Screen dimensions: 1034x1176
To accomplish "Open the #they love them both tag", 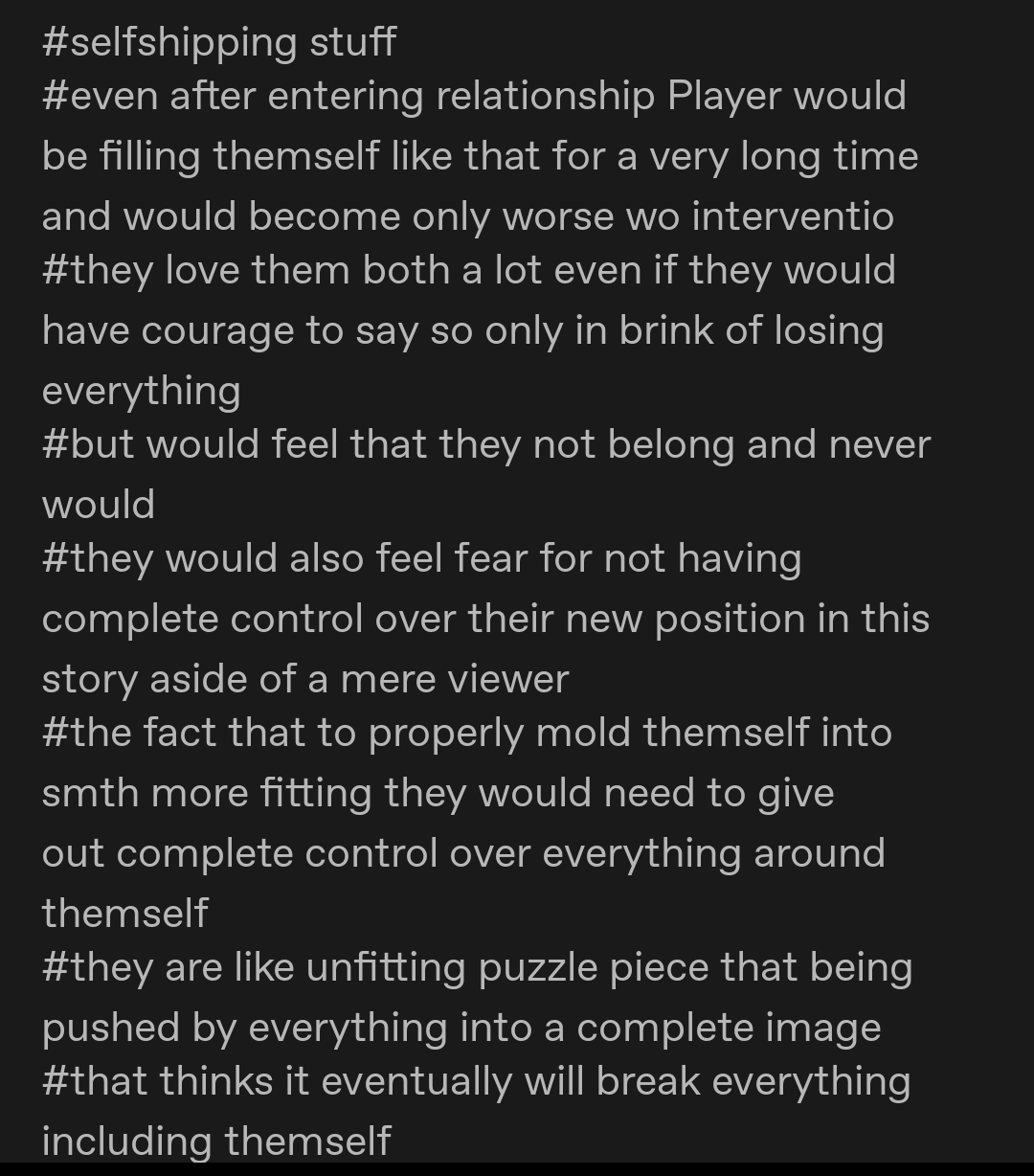I will (x=468, y=271).
